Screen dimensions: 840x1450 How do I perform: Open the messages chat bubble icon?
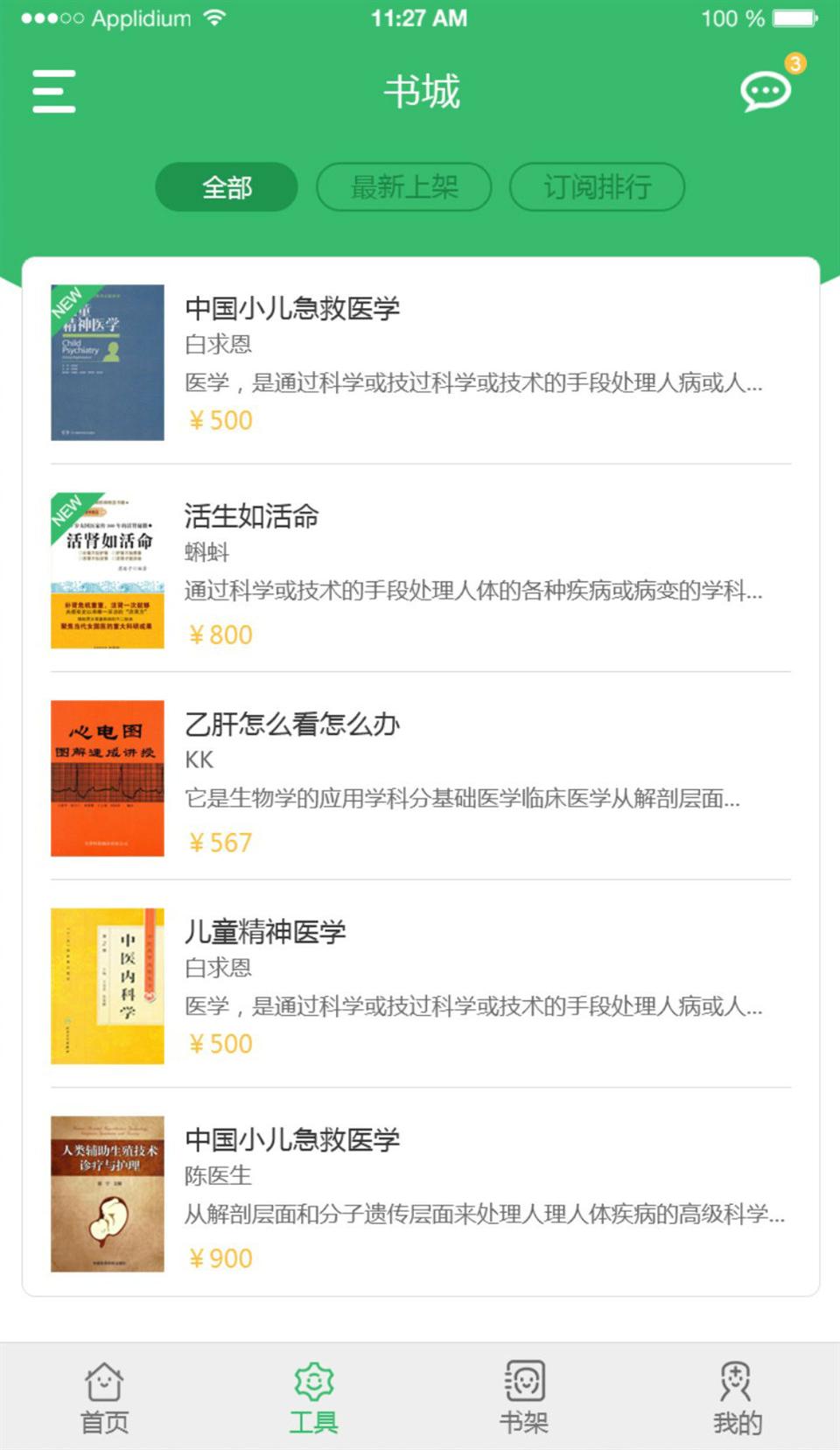(766, 90)
